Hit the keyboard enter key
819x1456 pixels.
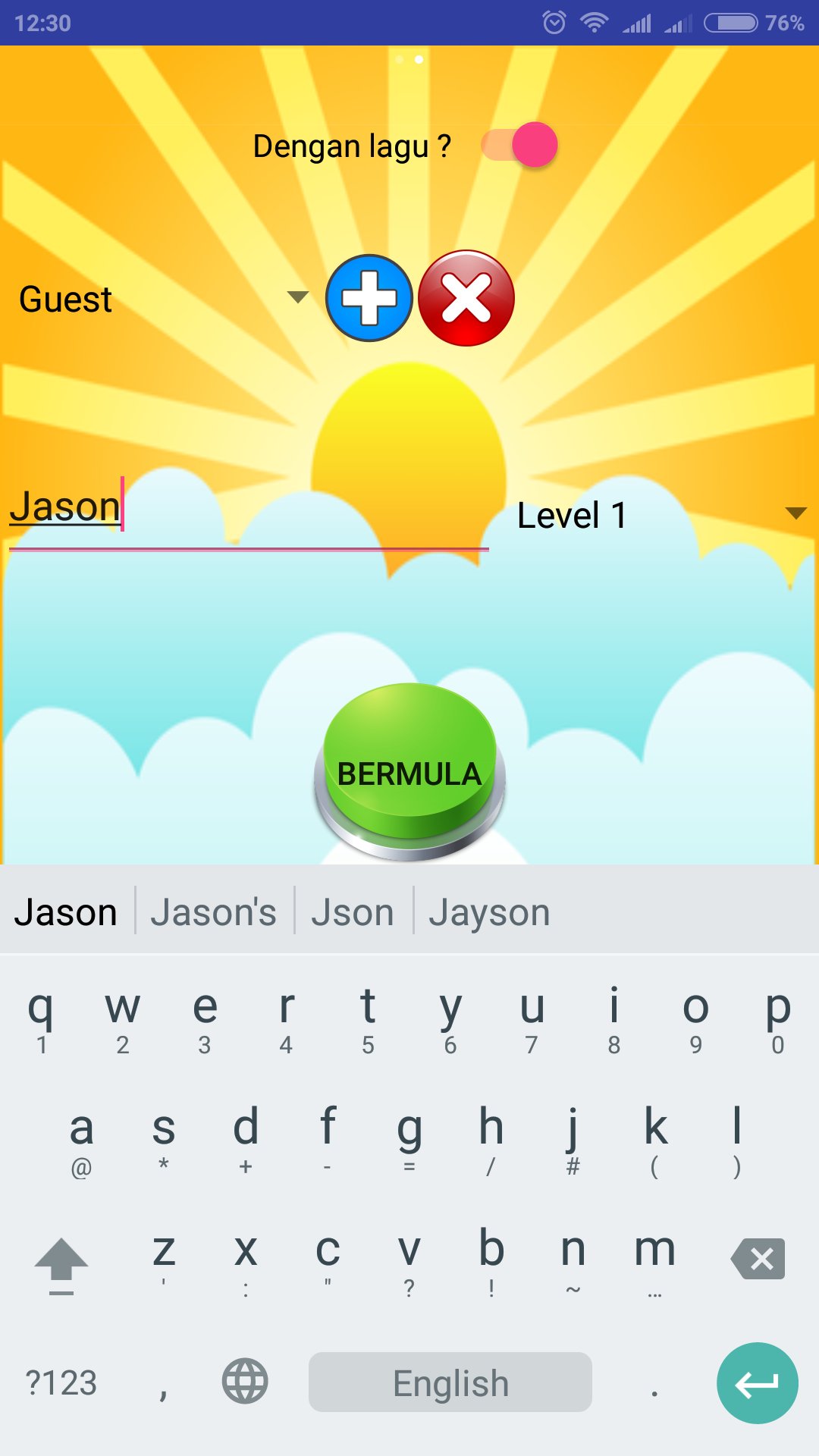pos(757,1383)
